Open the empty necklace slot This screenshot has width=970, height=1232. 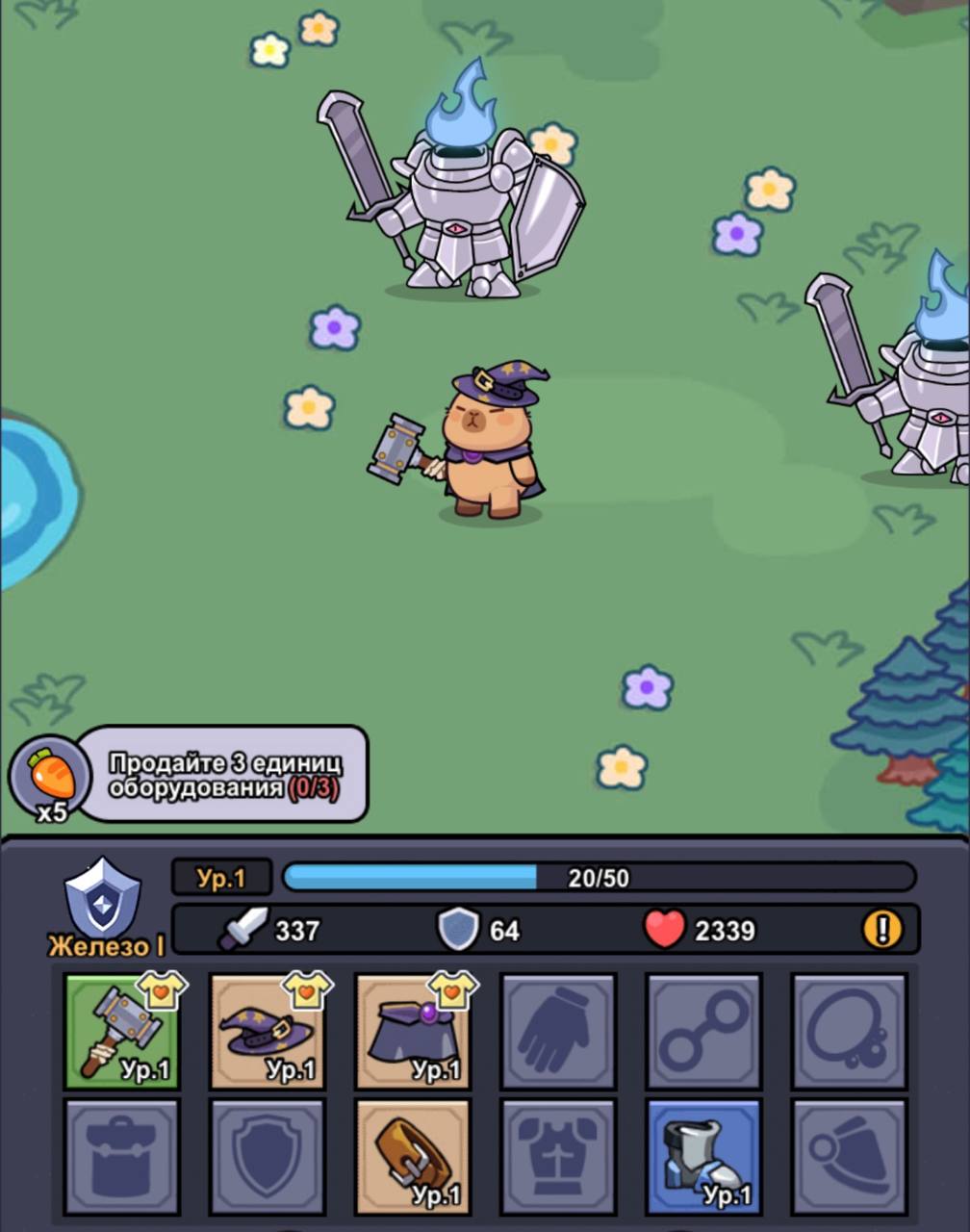(849, 1031)
